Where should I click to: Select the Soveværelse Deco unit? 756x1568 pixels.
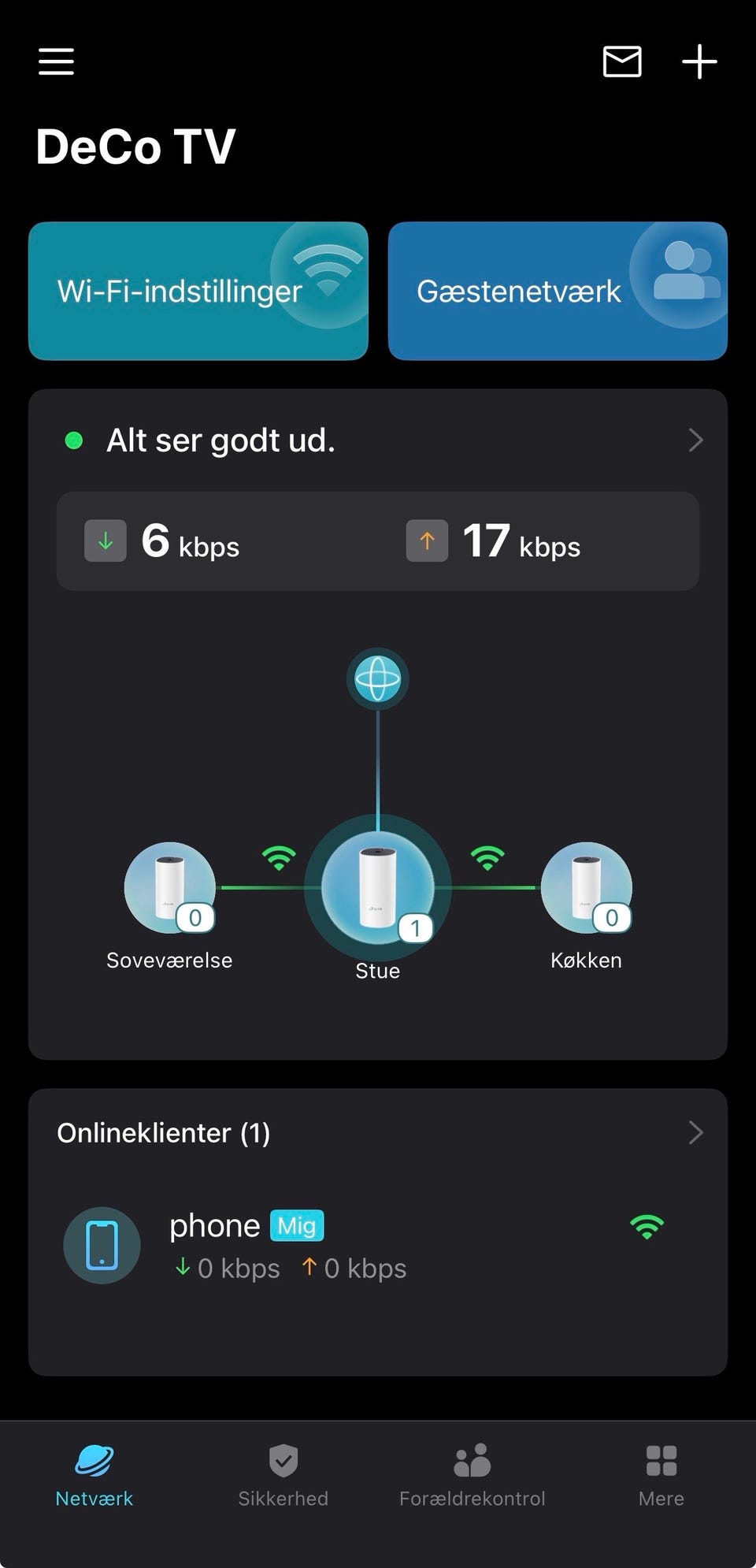click(x=169, y=886)
